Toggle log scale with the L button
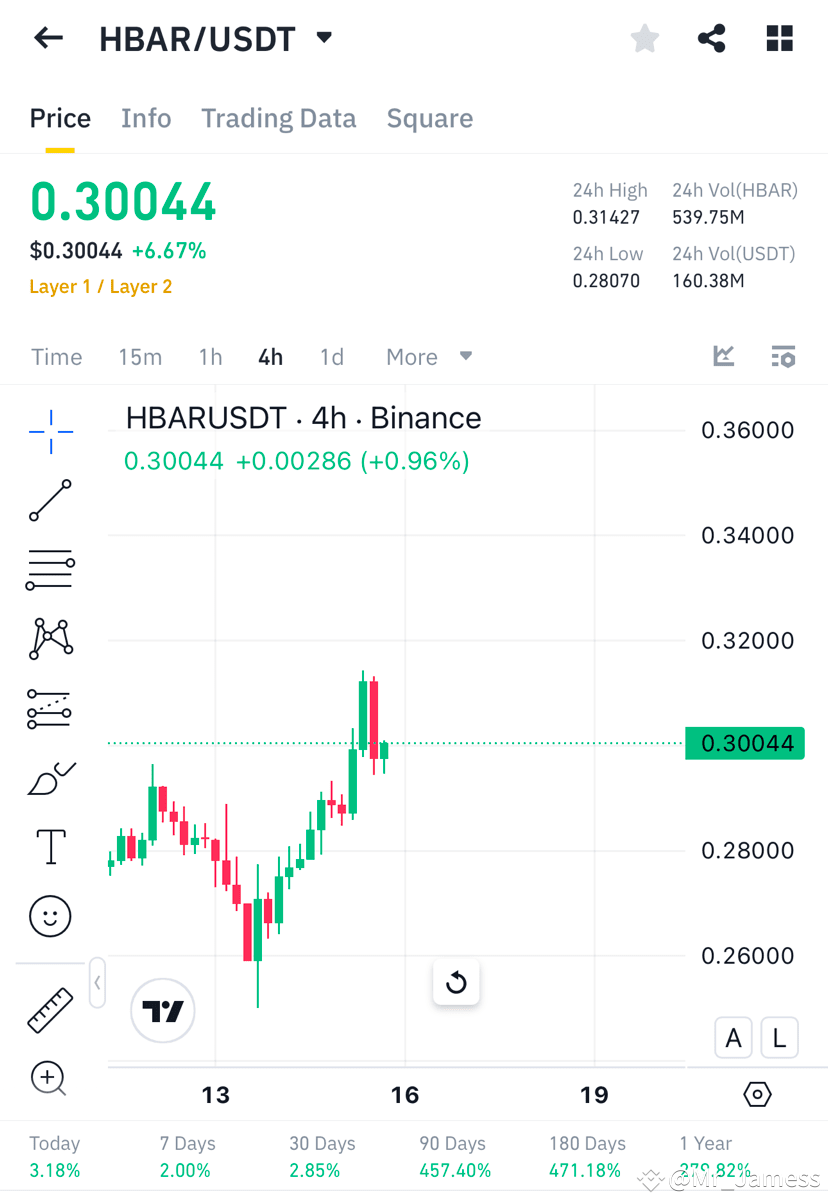The height and width of the screenshot is (1201, 828). (779, 1037)
